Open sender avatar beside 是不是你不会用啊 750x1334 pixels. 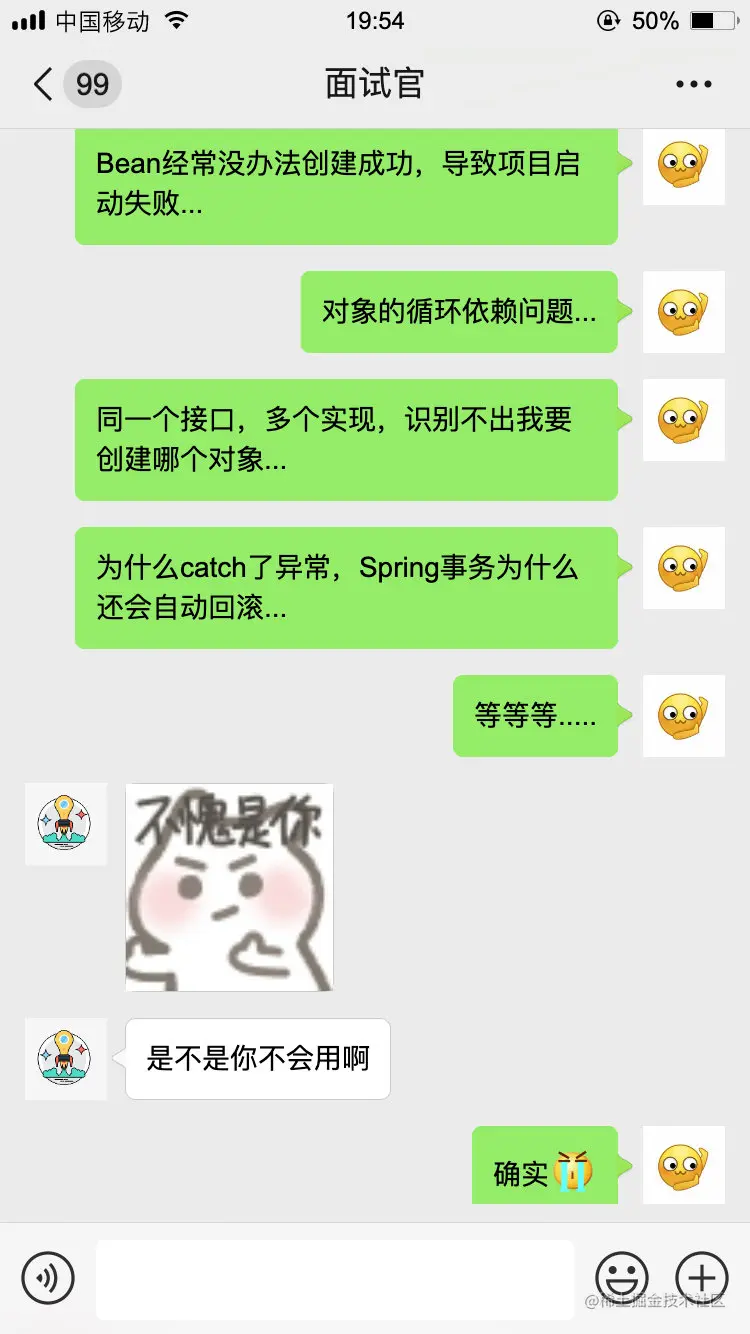click(65, 1059)
